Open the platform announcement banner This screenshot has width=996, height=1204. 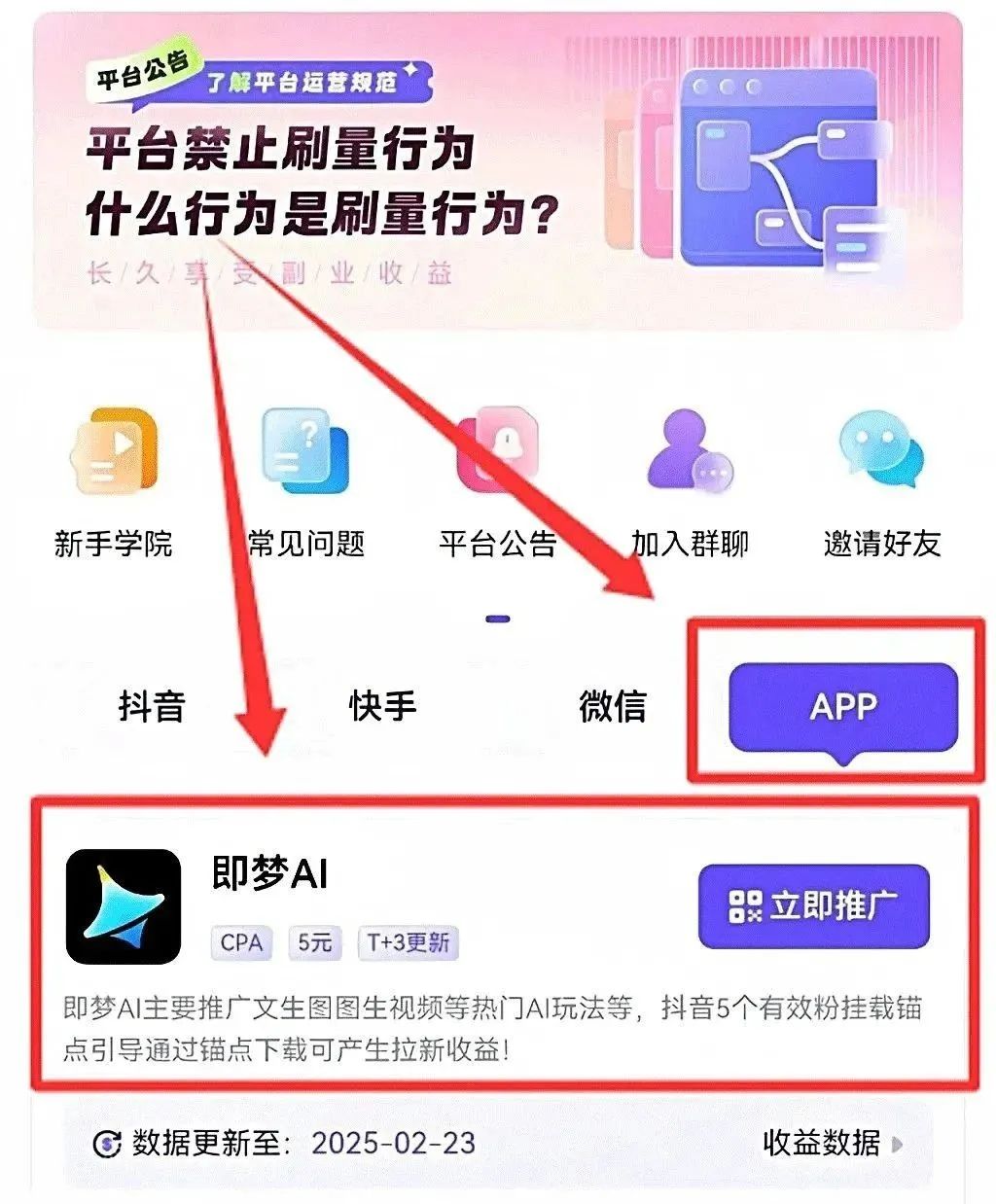click(x=497, y=171)
